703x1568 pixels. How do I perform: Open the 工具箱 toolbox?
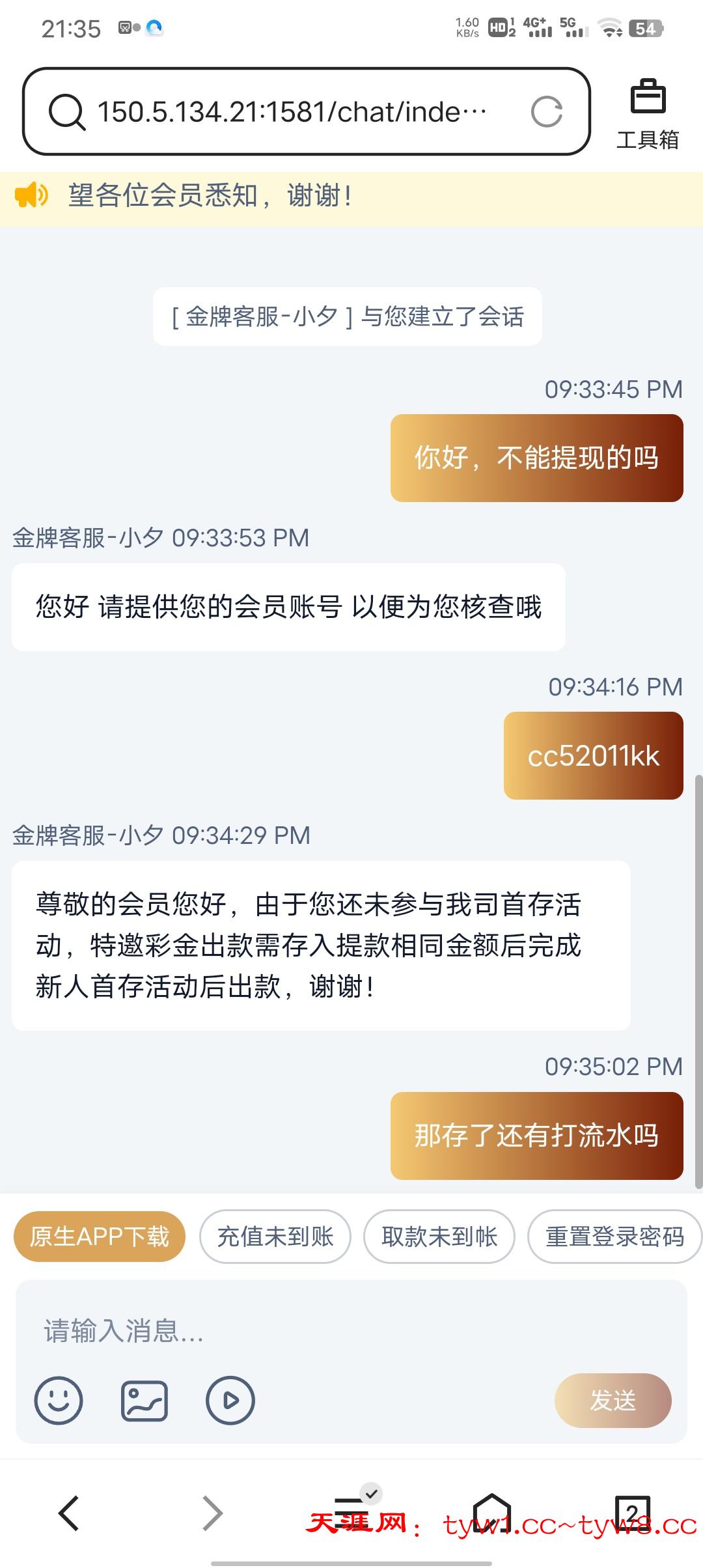(x=648, y=114)
